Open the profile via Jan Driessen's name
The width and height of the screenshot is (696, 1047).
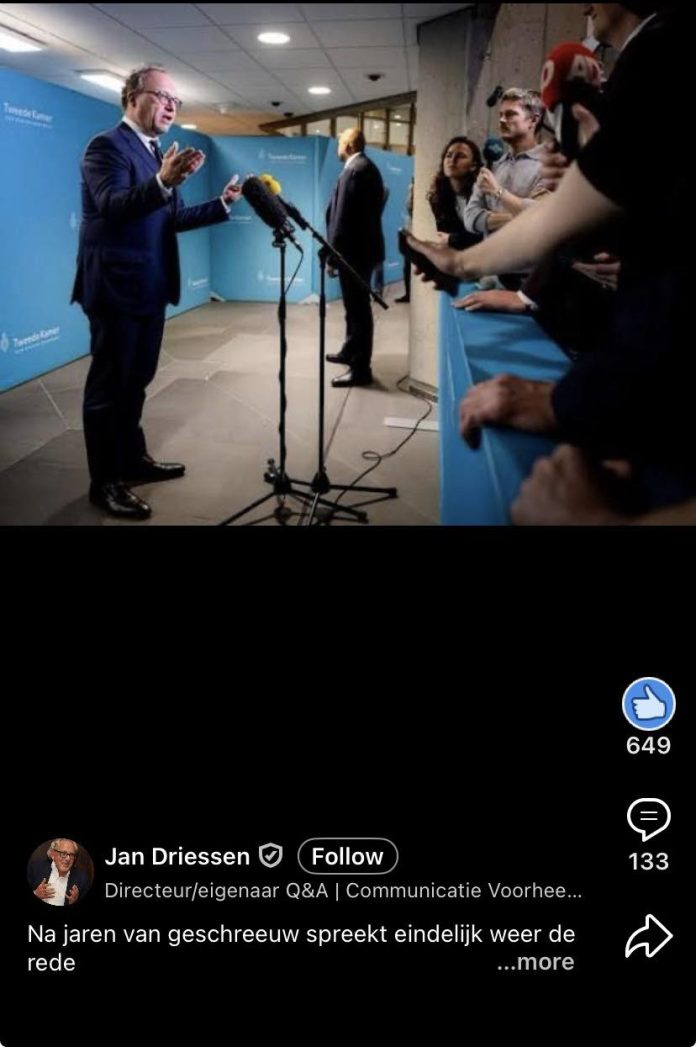(177, 857)
